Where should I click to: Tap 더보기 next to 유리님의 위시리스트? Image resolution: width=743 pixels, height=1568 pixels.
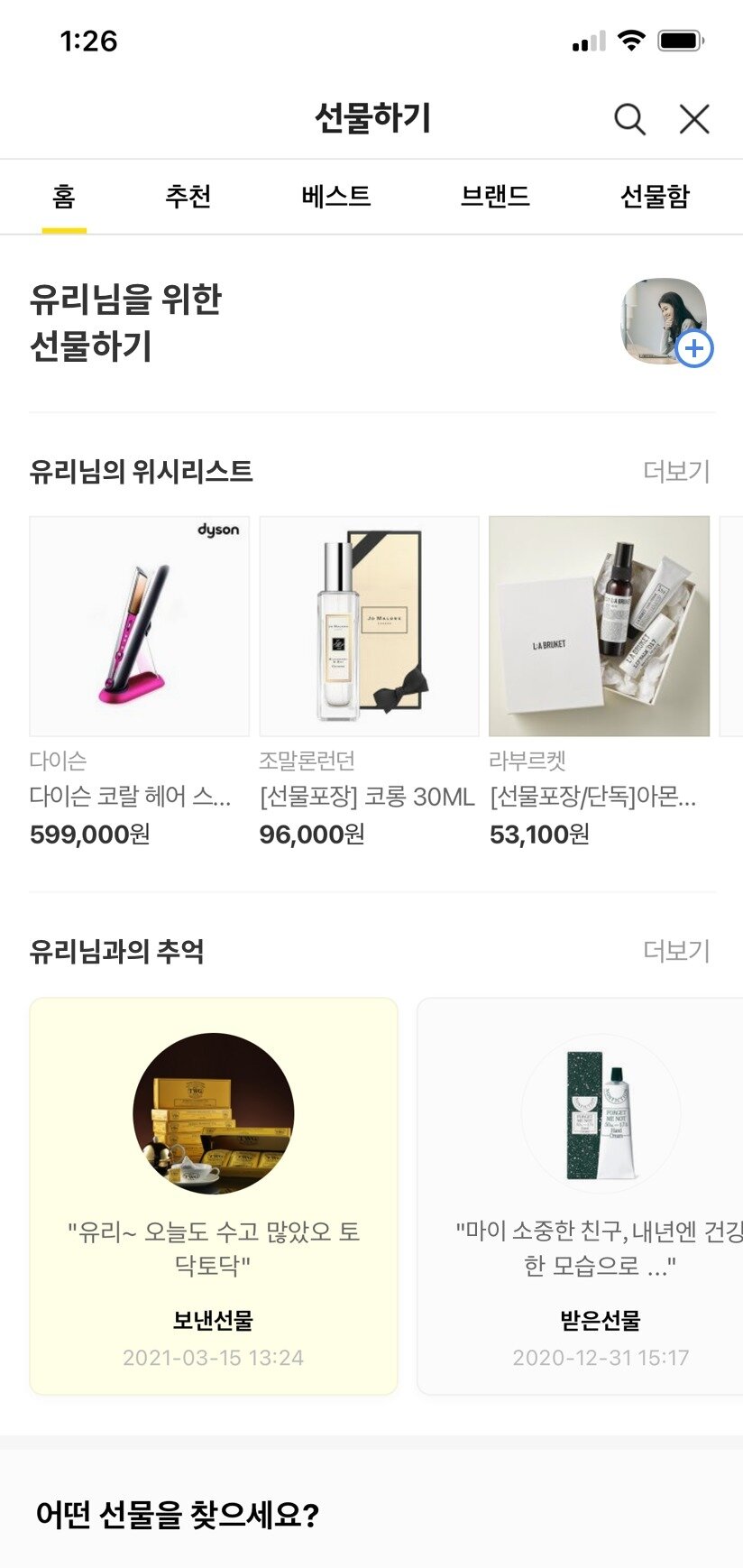(x=676, y=470)
